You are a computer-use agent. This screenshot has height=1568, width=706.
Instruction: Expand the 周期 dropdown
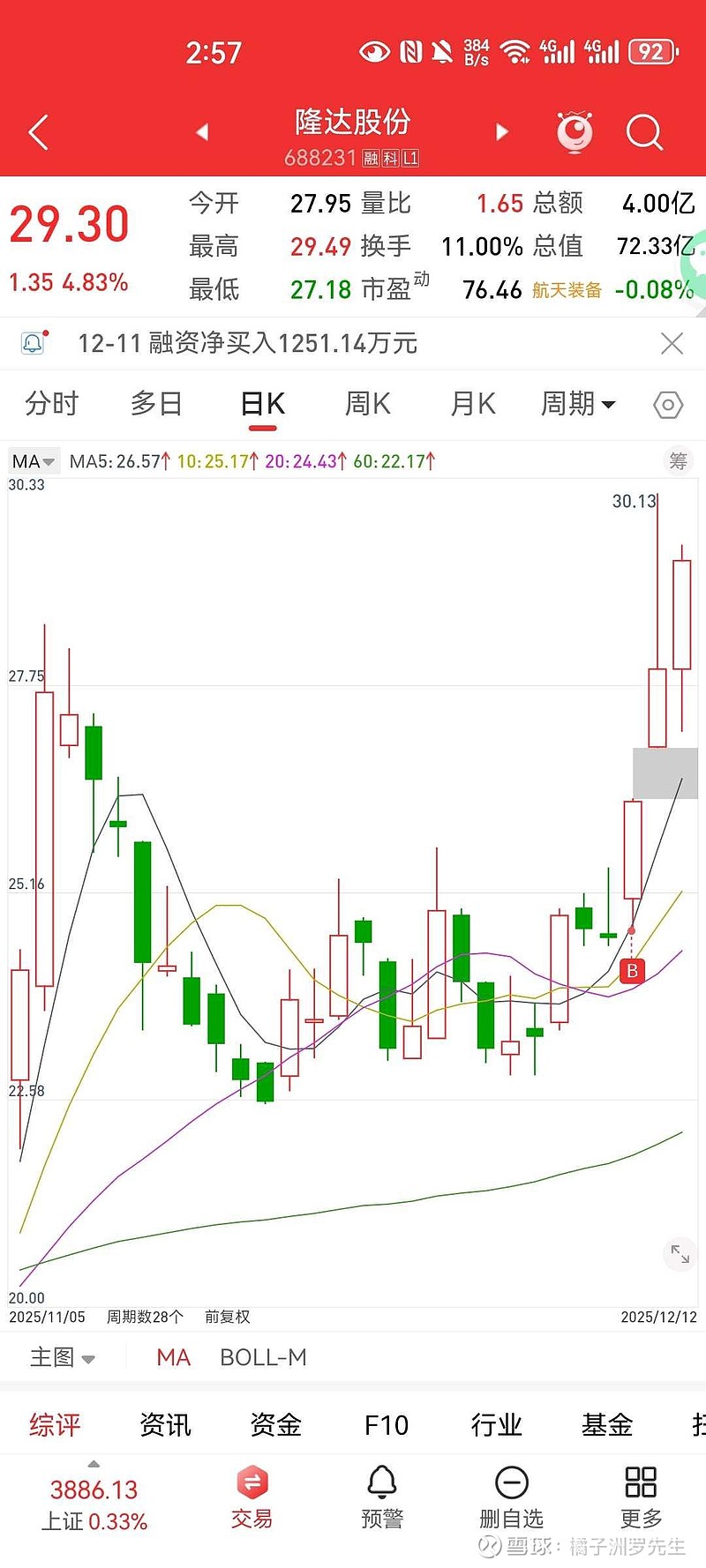[578, 404]
